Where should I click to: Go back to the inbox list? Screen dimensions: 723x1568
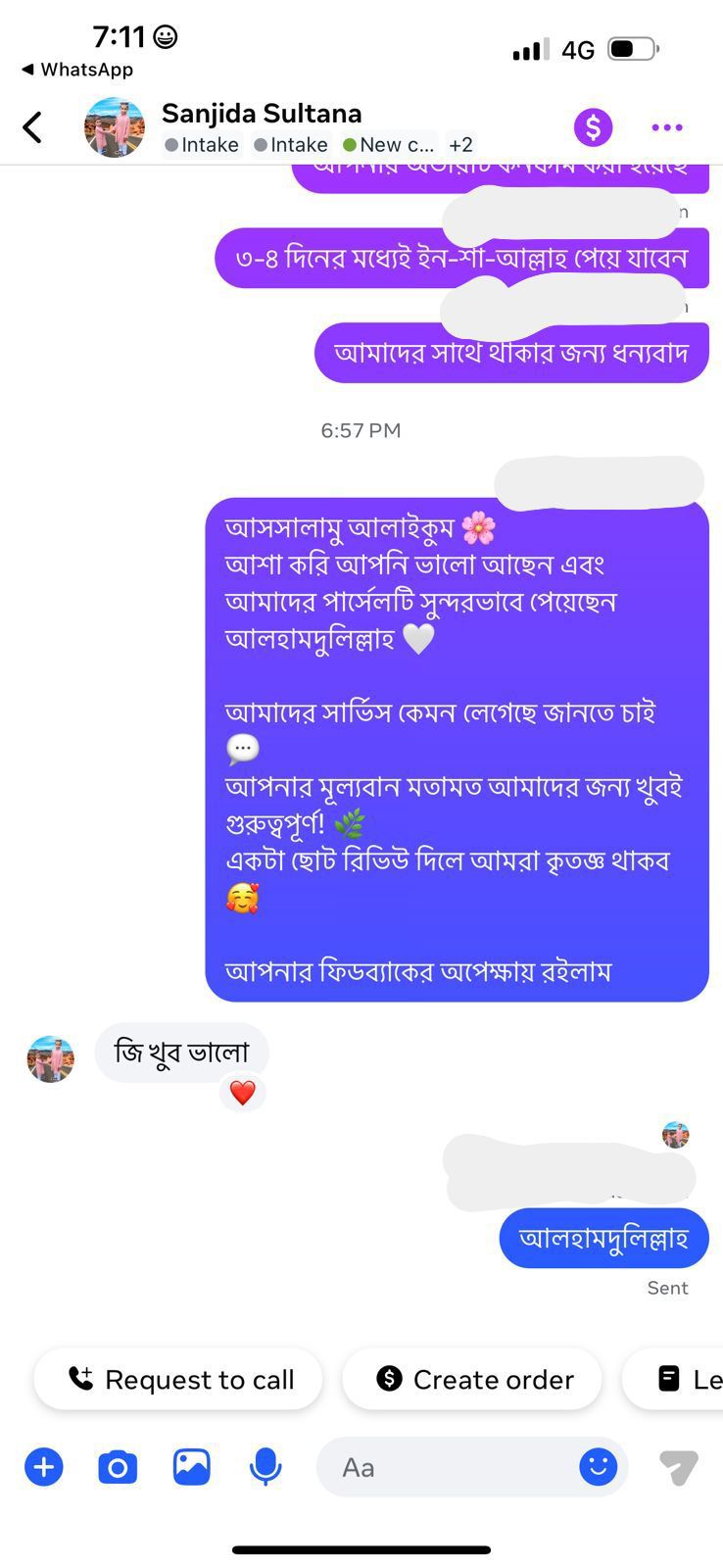[x=32, y=127]
